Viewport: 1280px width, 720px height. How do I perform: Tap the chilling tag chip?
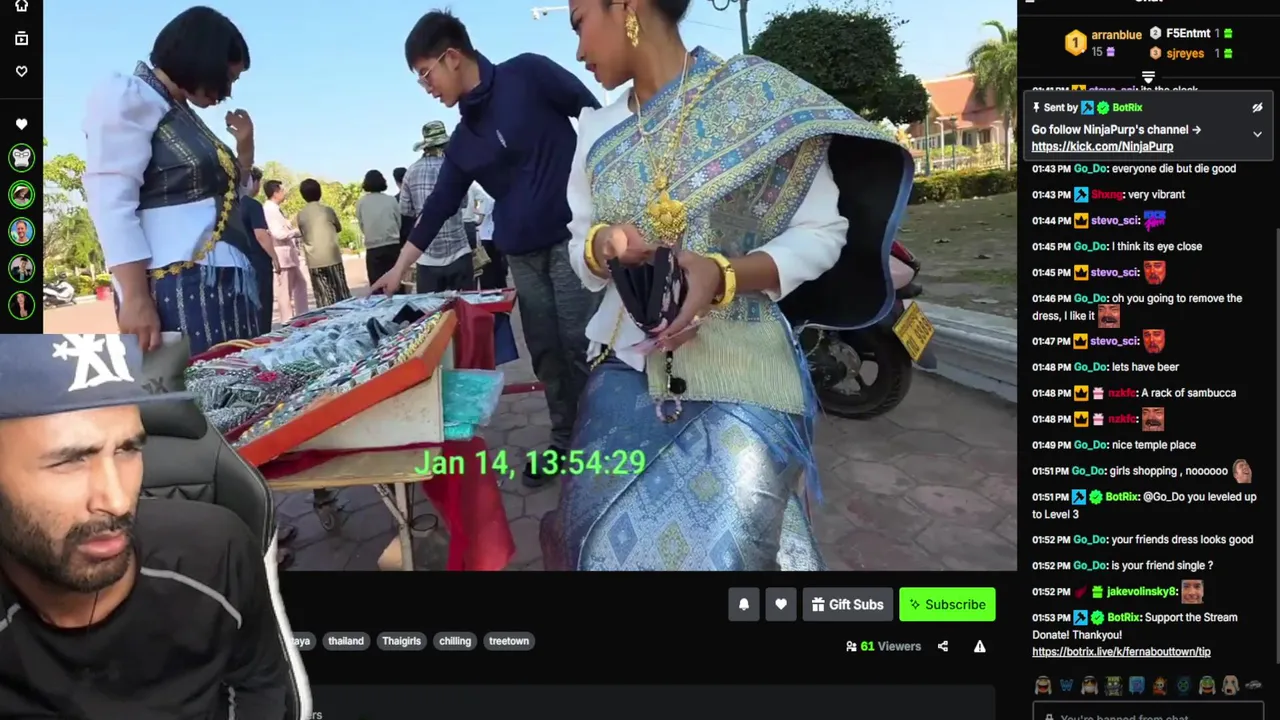455,641
